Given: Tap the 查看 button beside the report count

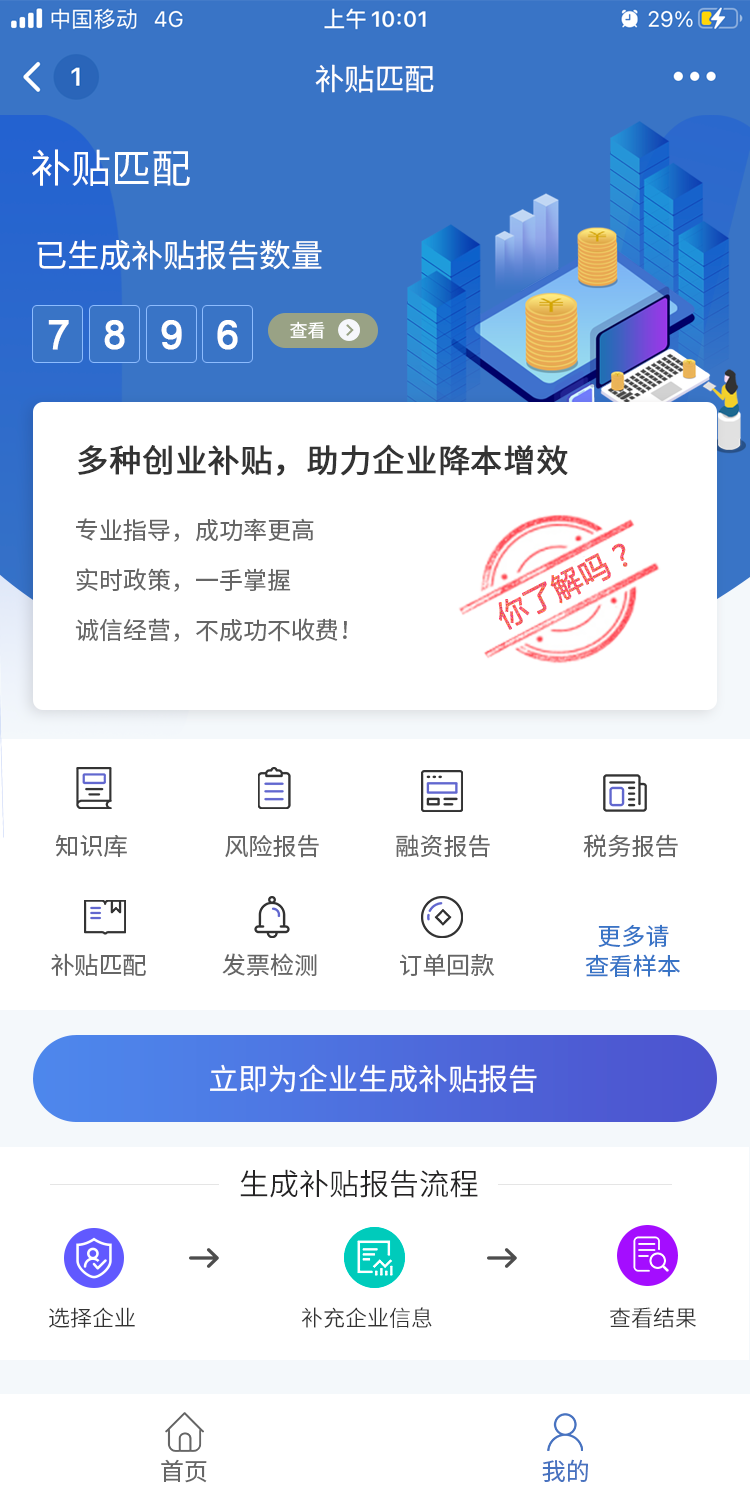Looking at the screenshot, I should pos(323,330).
